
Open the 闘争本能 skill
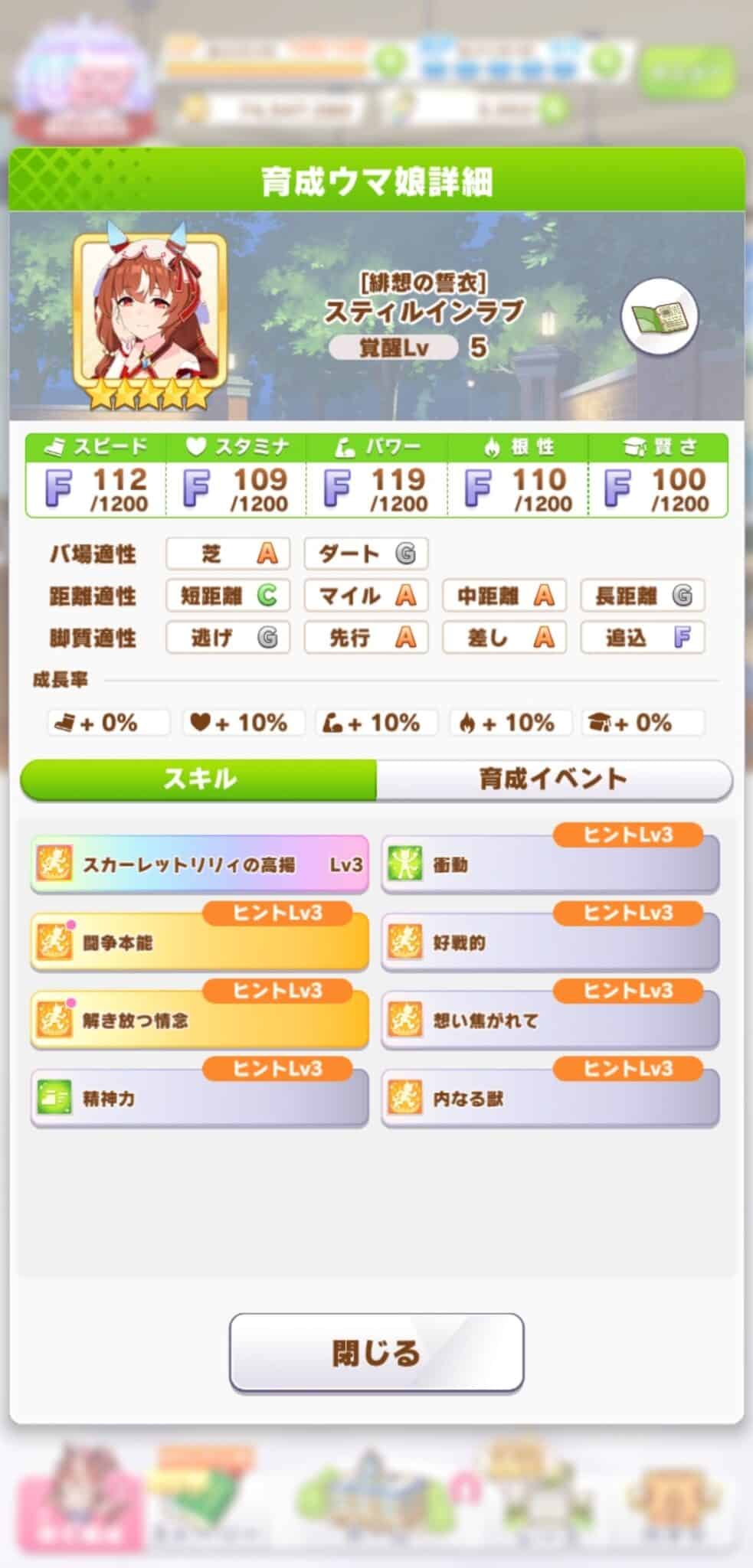pos(199,943)
